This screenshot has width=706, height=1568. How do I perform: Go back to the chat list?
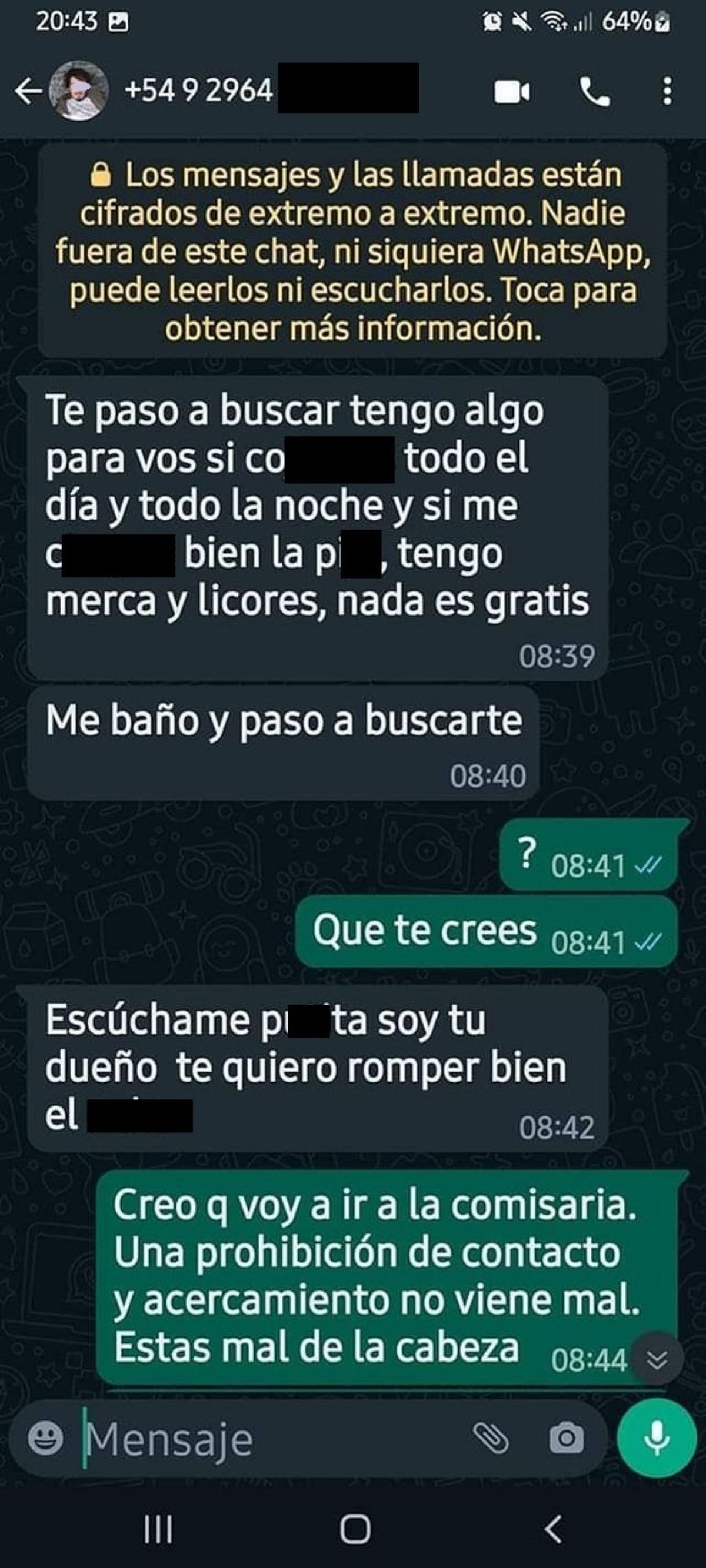click(x=28, y=92)
